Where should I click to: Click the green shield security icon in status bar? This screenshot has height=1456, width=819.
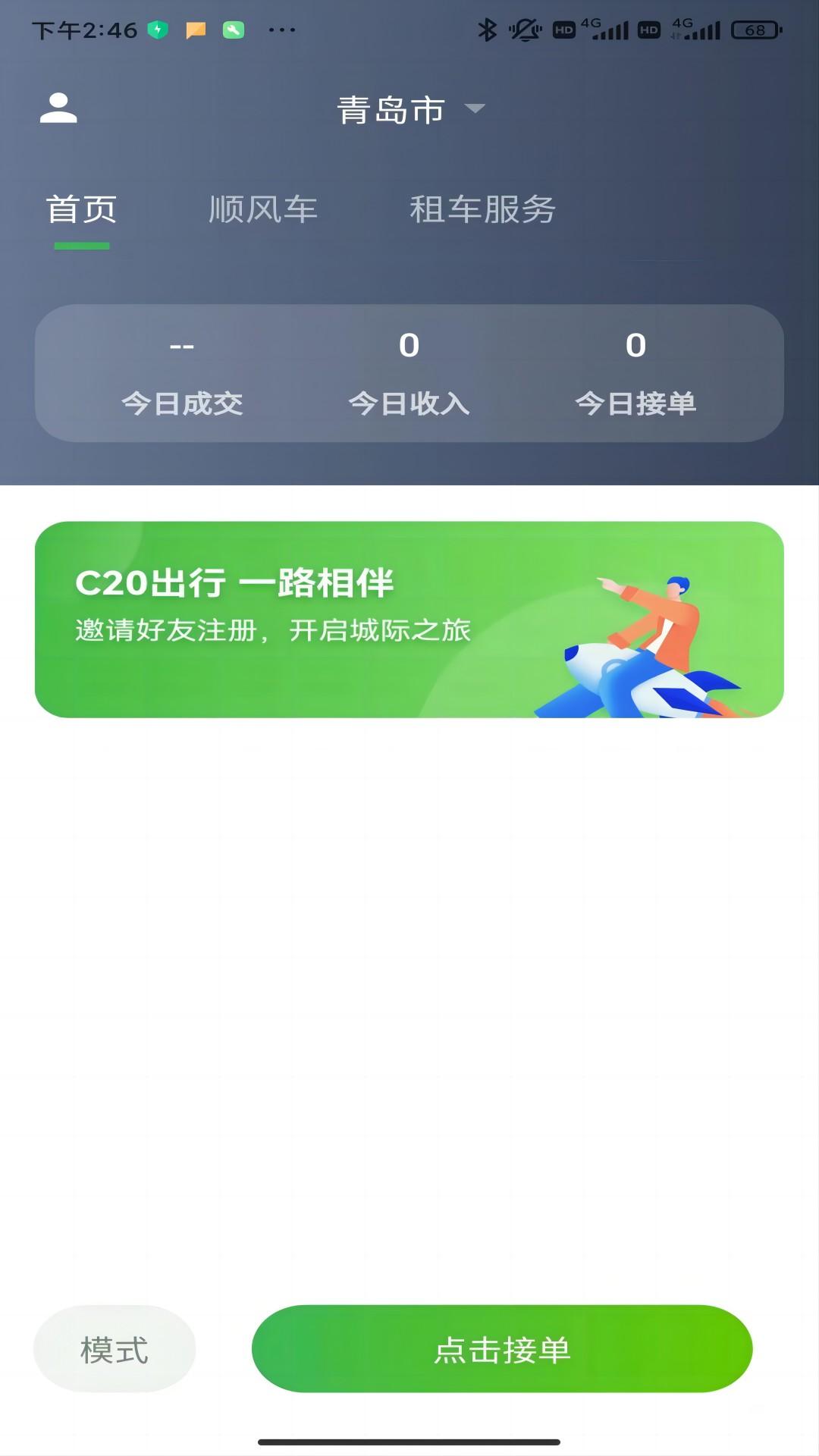(157, 29)
